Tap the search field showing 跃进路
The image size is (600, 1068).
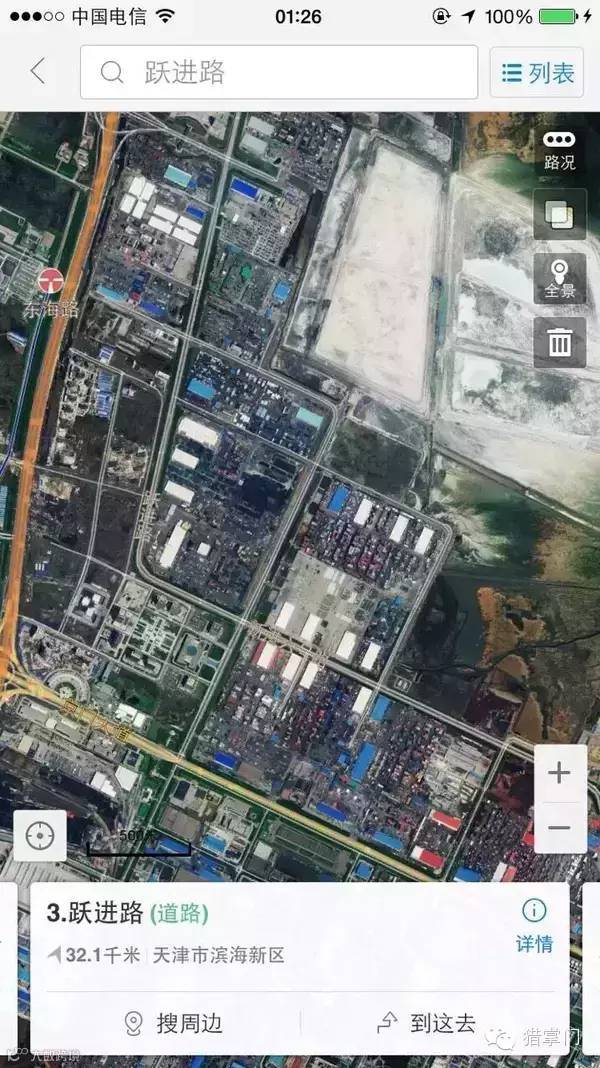pos(279,72)
